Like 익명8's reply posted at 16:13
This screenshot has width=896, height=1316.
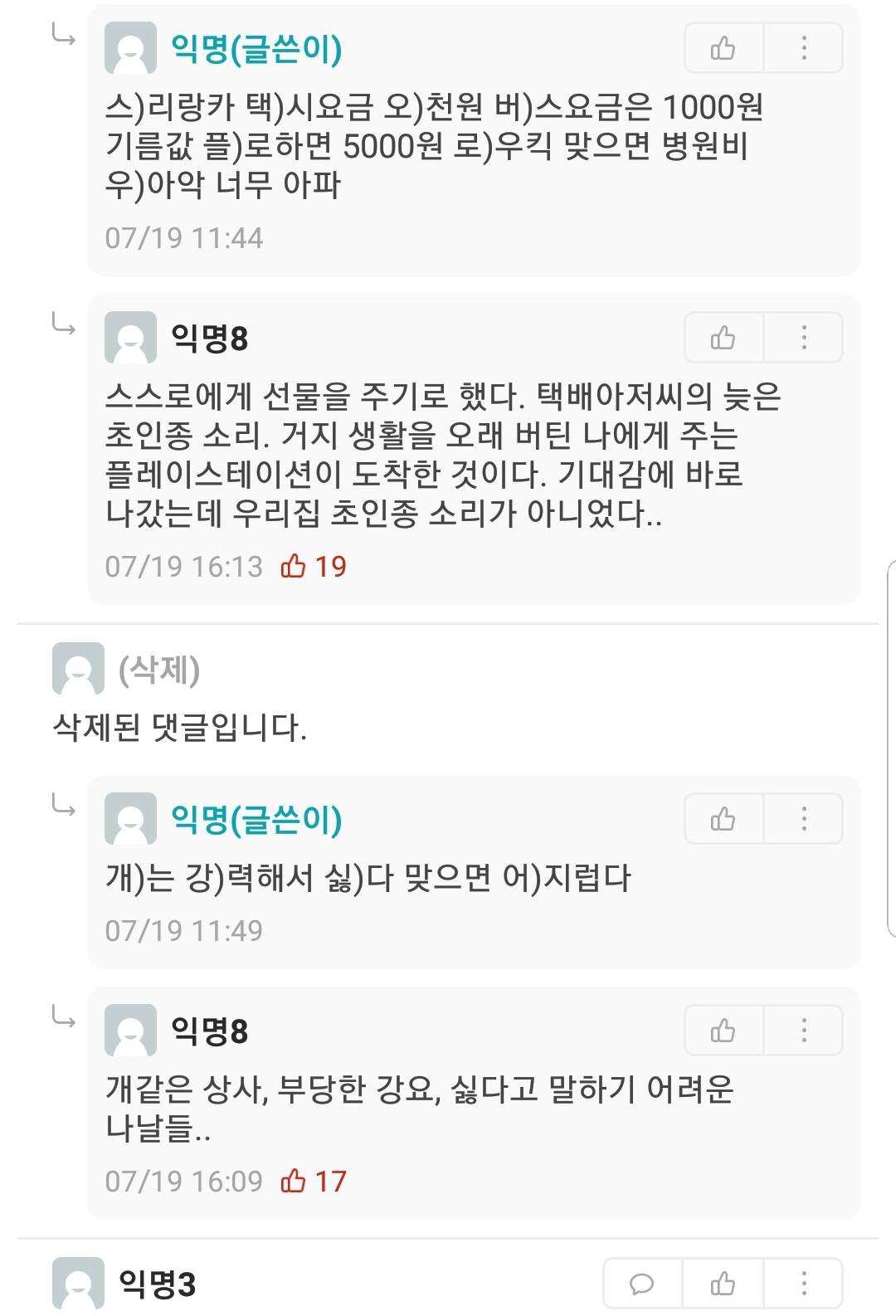click(x=723, y=338)
